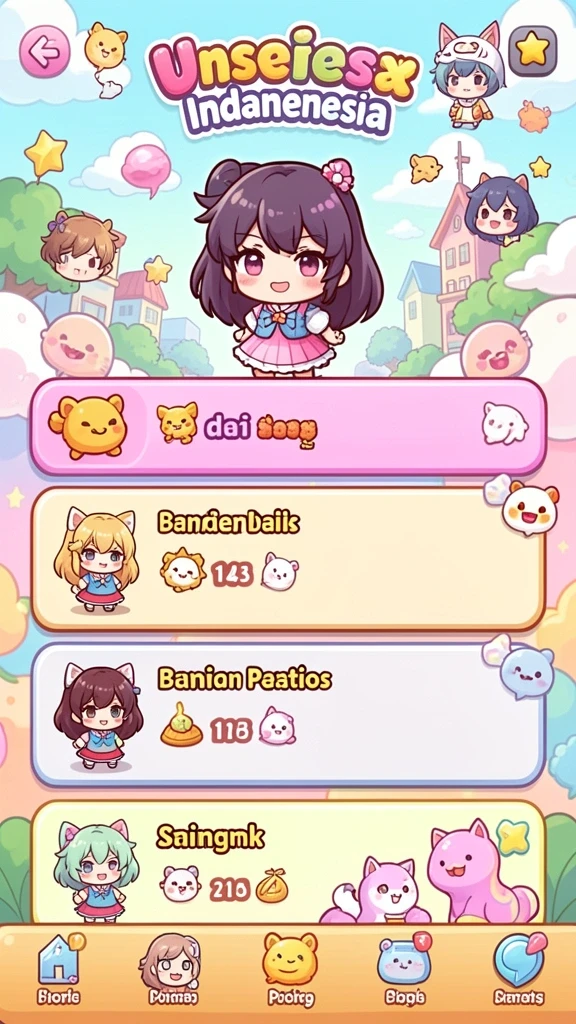This screenshot has height=1024, width=576.
Task: Switch to the blue chat bubble tab
Action: (x=519, y=969)
